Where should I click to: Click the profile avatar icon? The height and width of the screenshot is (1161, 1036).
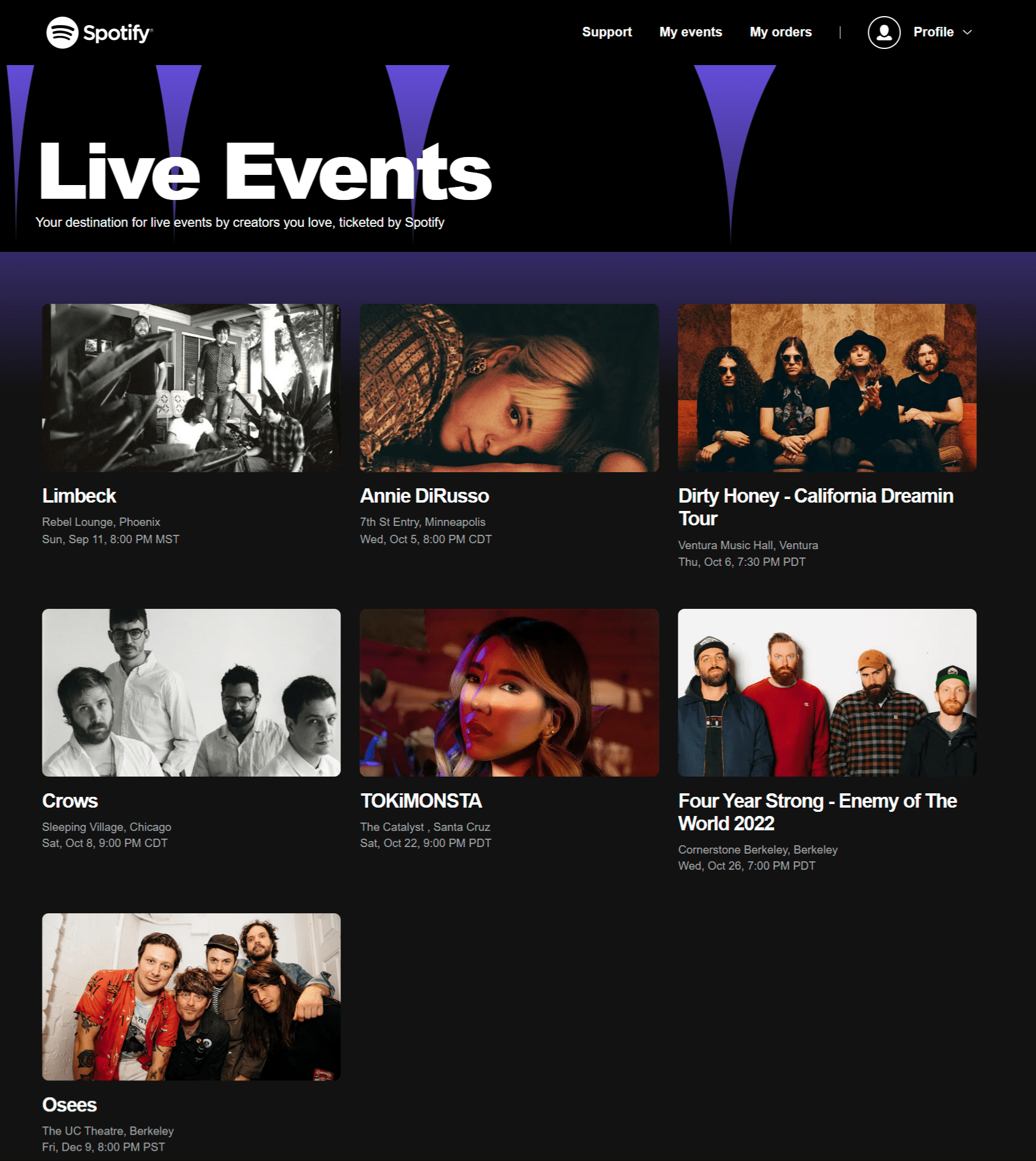click(884, 32)
